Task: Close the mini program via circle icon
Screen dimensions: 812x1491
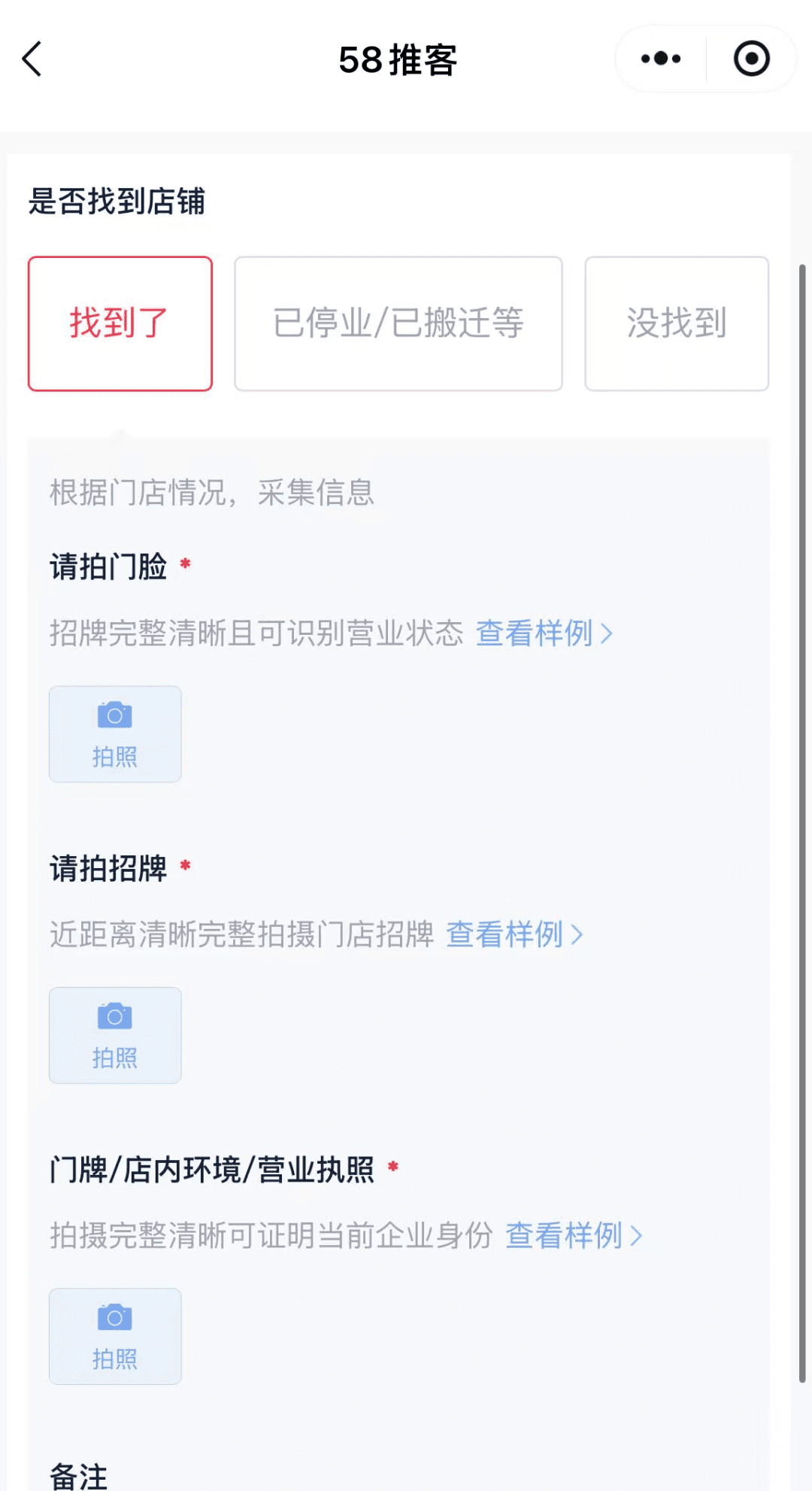Action: click(752, 59)
